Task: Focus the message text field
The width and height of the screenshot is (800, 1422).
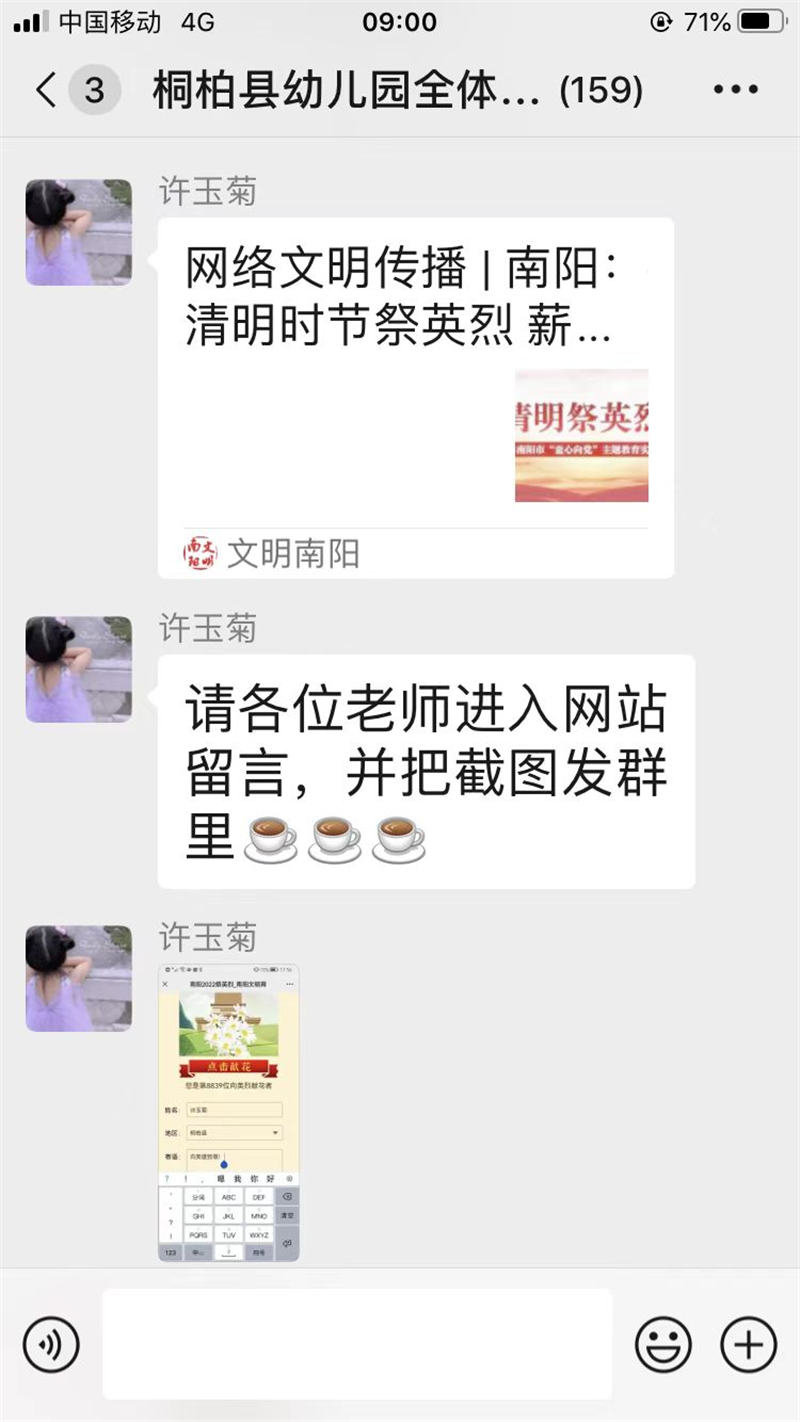Action: click(357, 1343)
